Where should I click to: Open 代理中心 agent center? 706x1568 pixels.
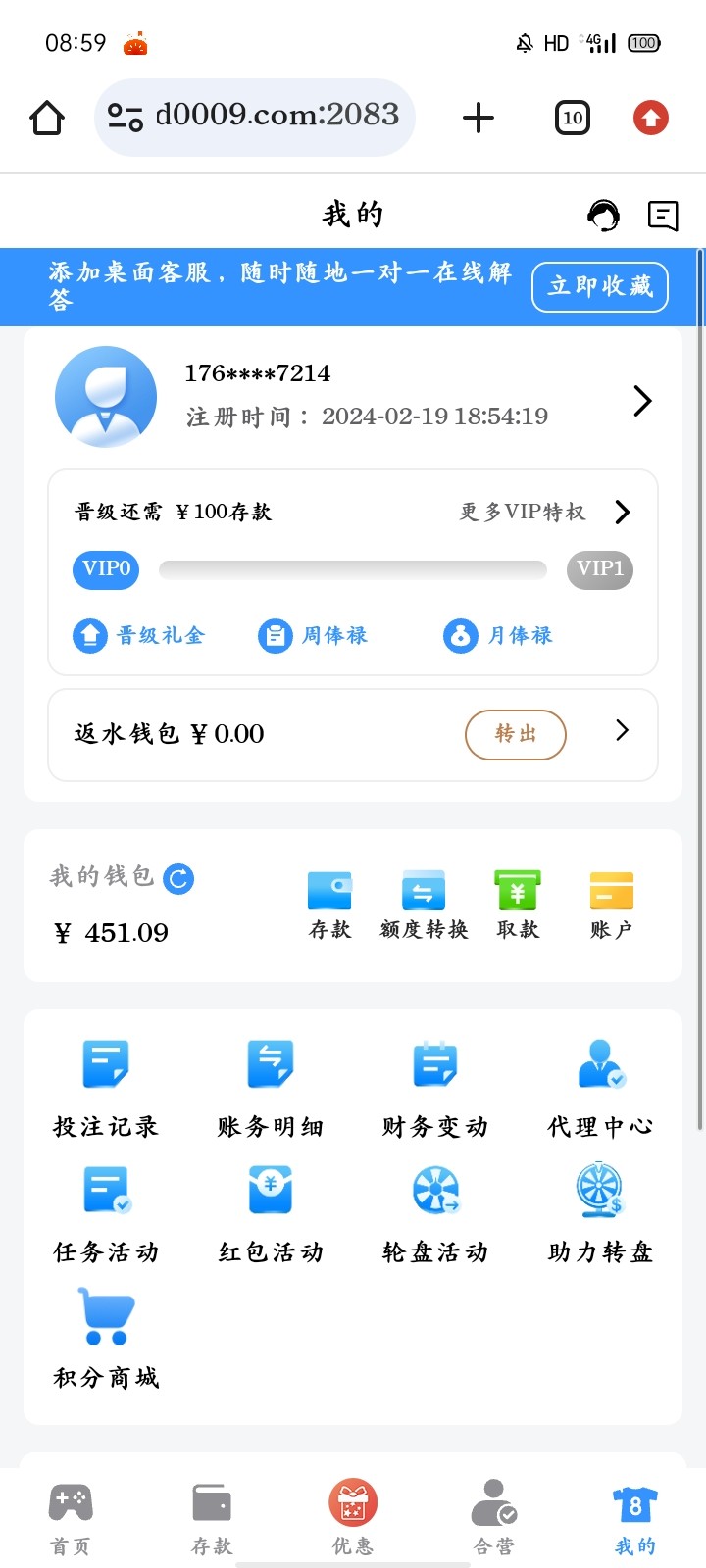click(600, 1089)
